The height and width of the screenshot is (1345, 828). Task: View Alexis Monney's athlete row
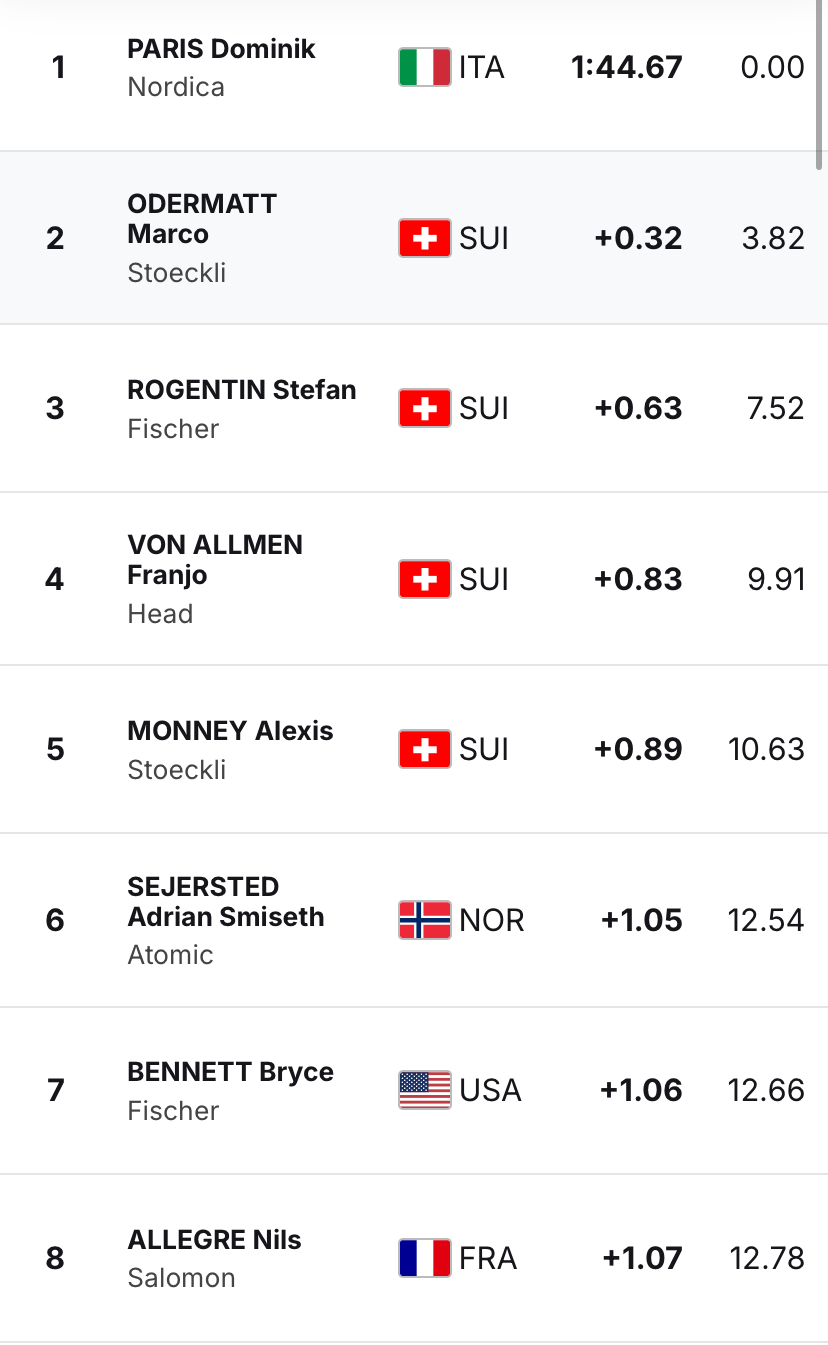(x=414, y=749)
